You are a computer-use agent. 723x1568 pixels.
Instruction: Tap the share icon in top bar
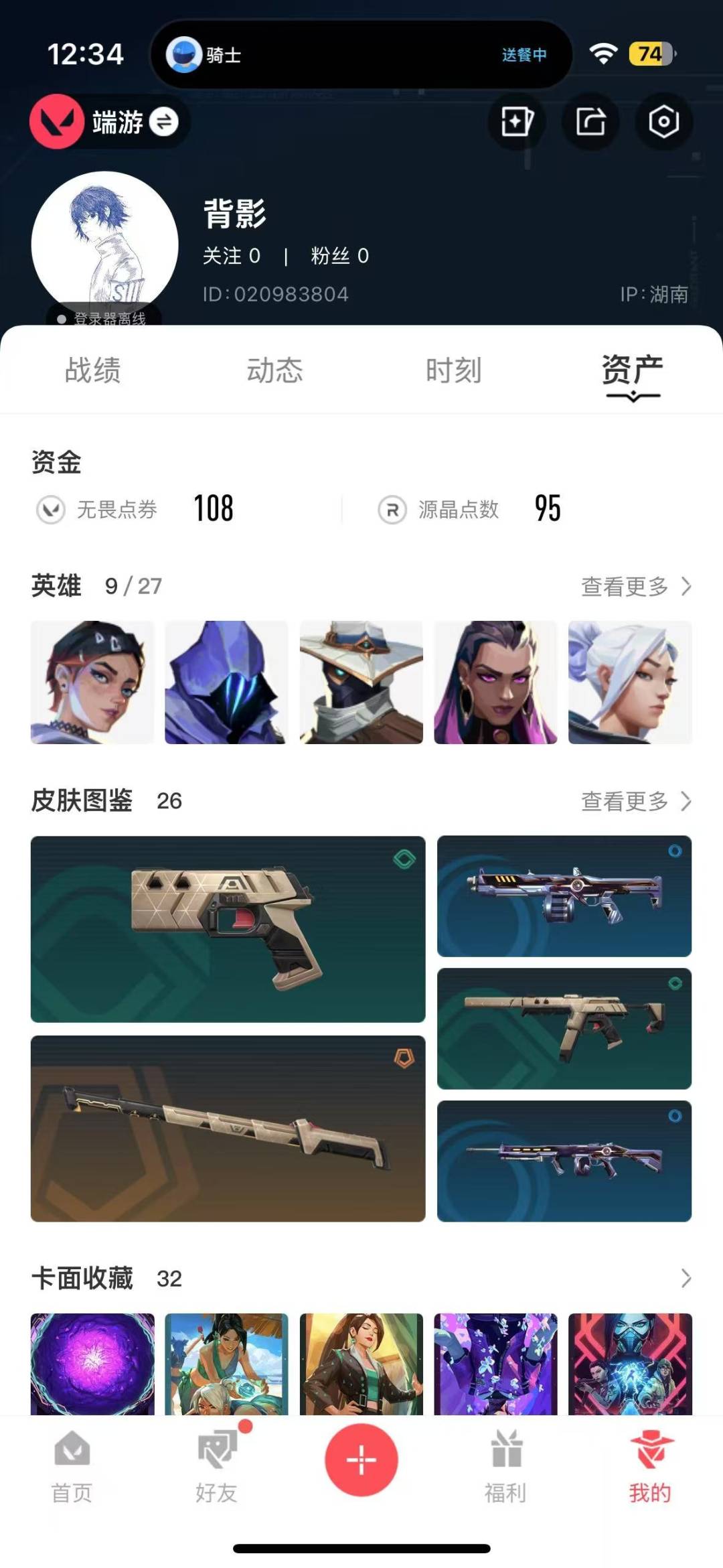click(x=590, y=122)
